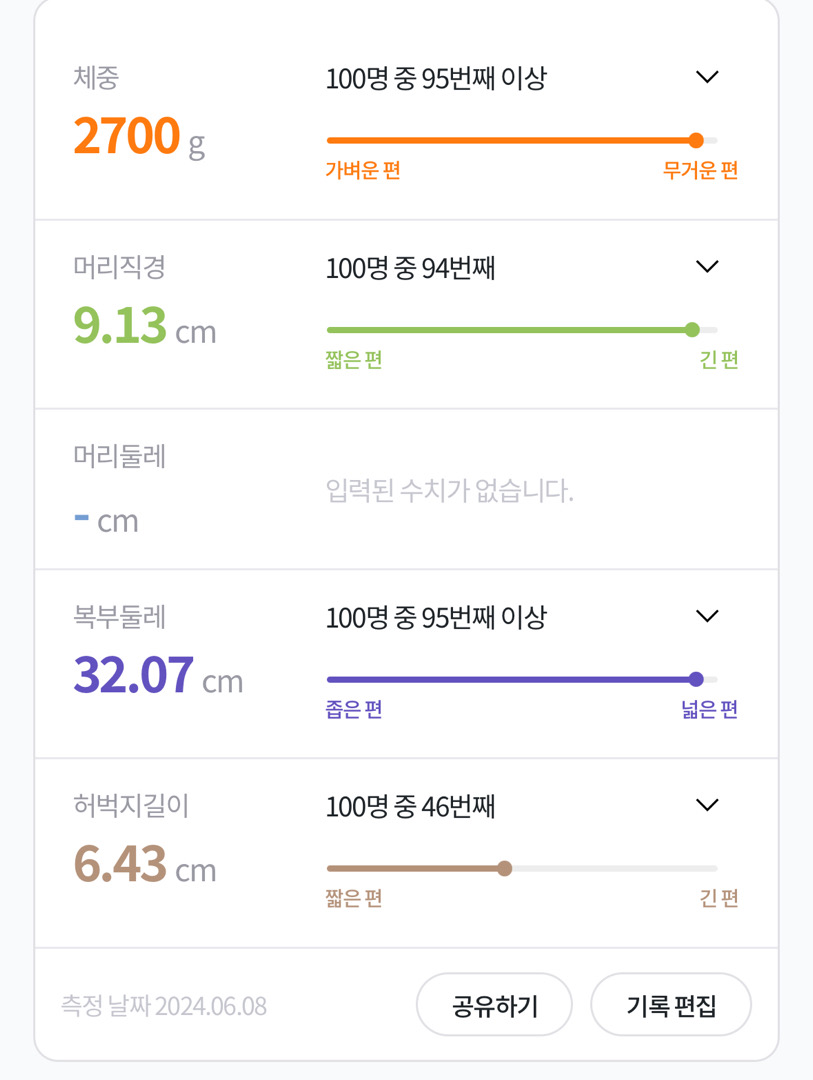Expand the 허벅지길이 details section
This screenshot has height=1080, width=813.
[x=708, y=803]
